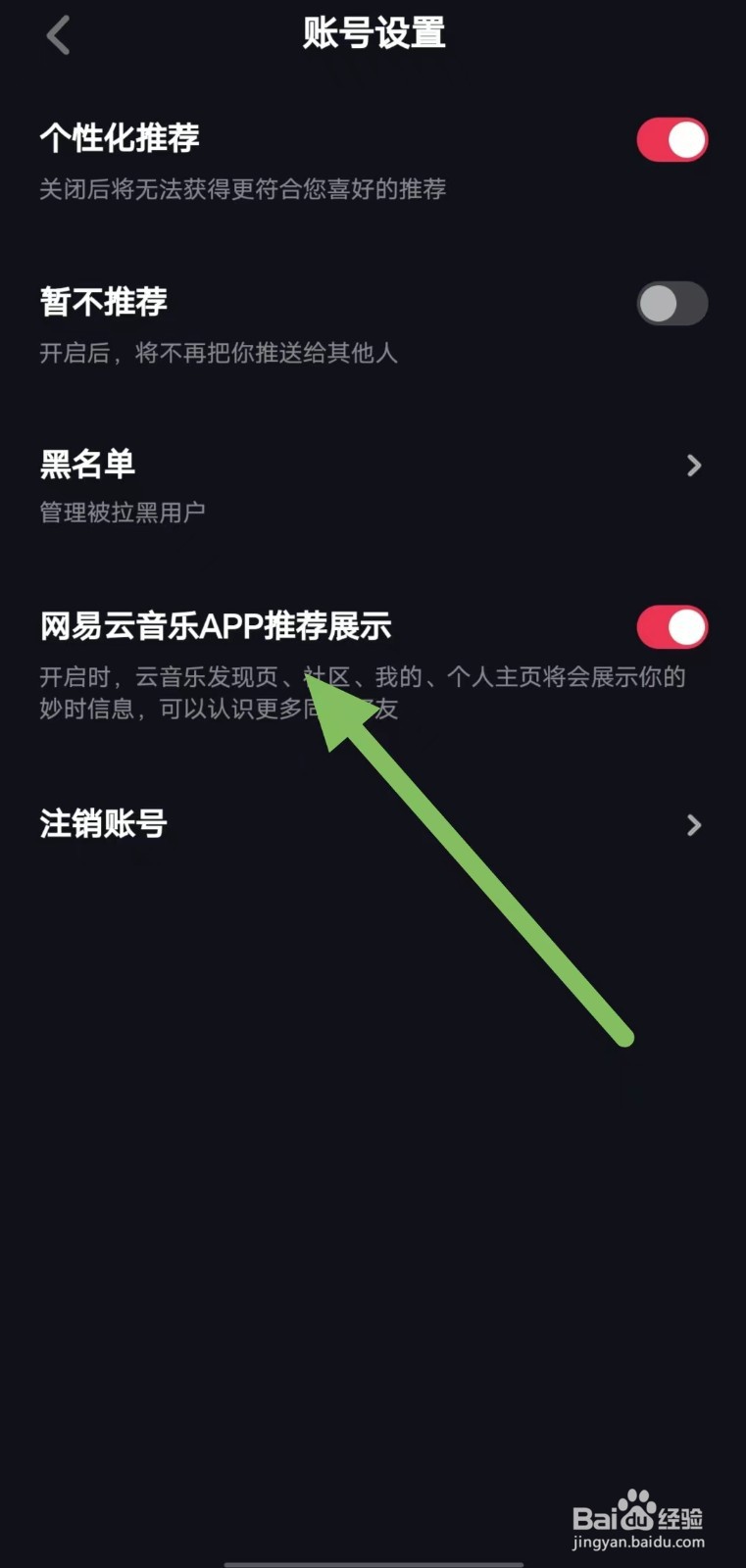Screen dimensions: 746x1568
Task: Tap the 个性化推荐 setting label
Action: tap(119, 138)
